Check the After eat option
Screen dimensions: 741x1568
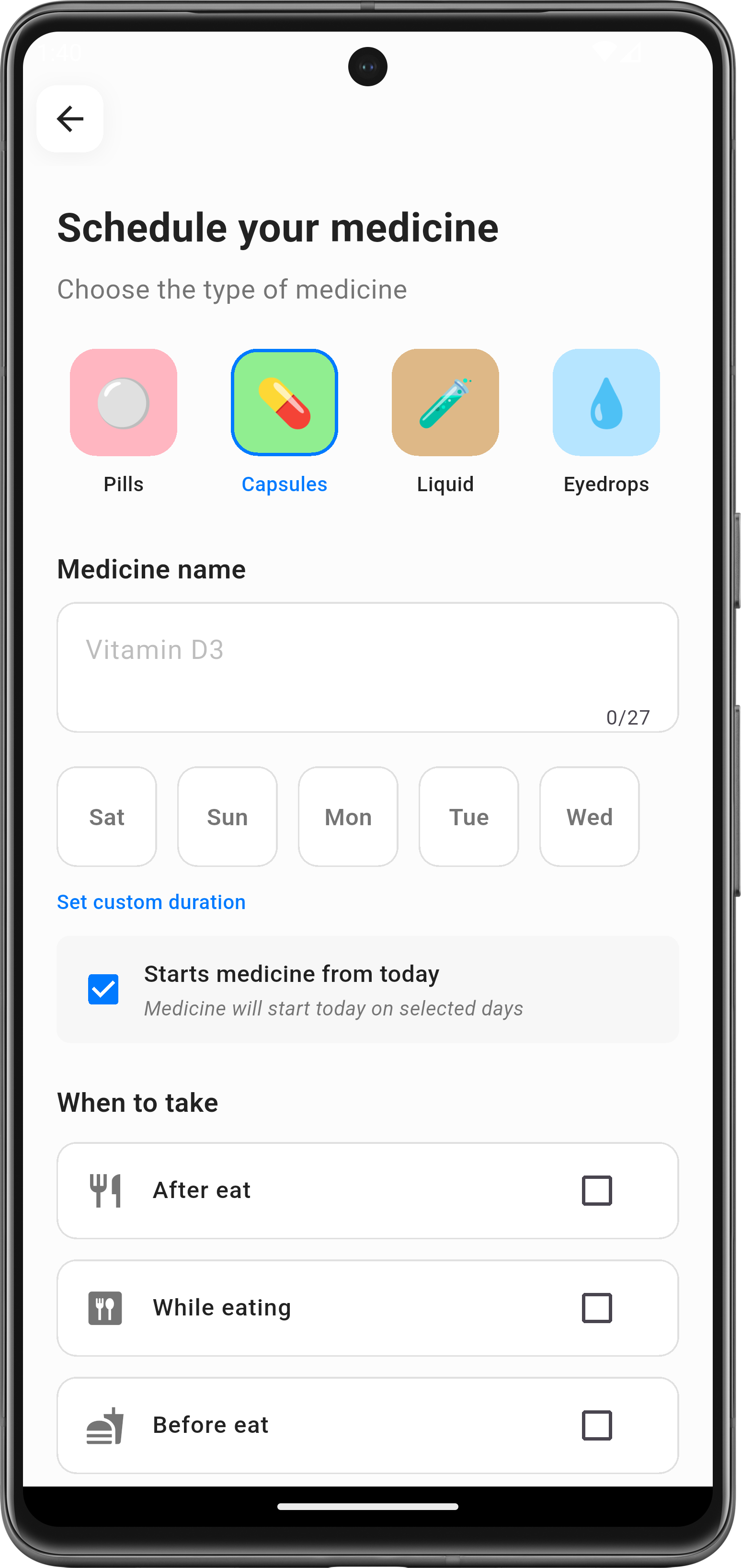click(596, 1190)
